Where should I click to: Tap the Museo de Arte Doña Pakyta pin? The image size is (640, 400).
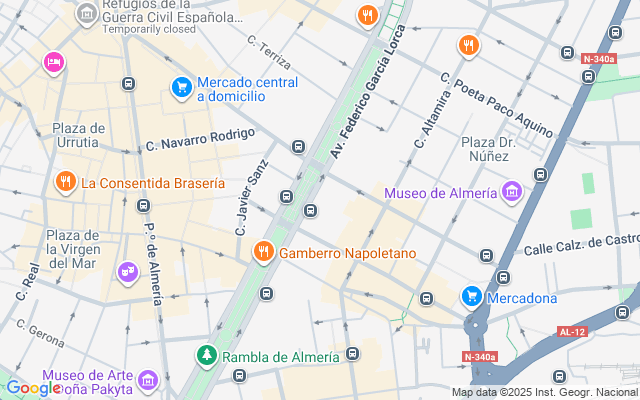coord(148,380)
